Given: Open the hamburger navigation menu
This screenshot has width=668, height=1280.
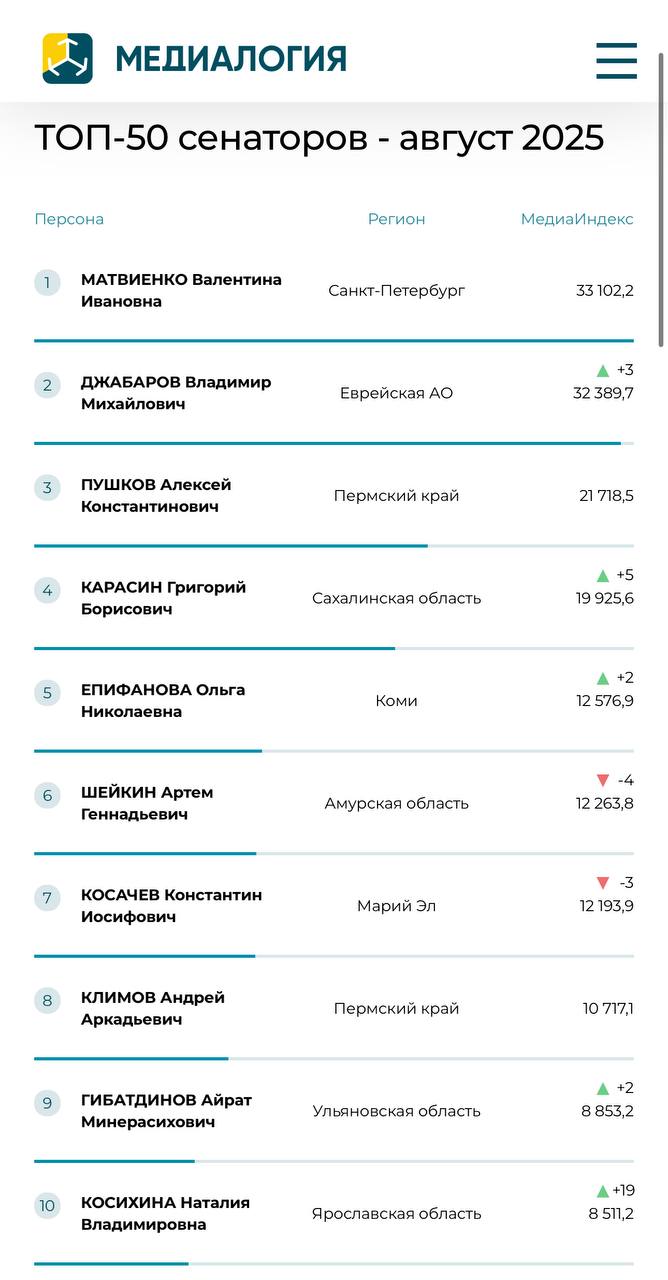Looking at the screenshot, I should coord(616,60).
